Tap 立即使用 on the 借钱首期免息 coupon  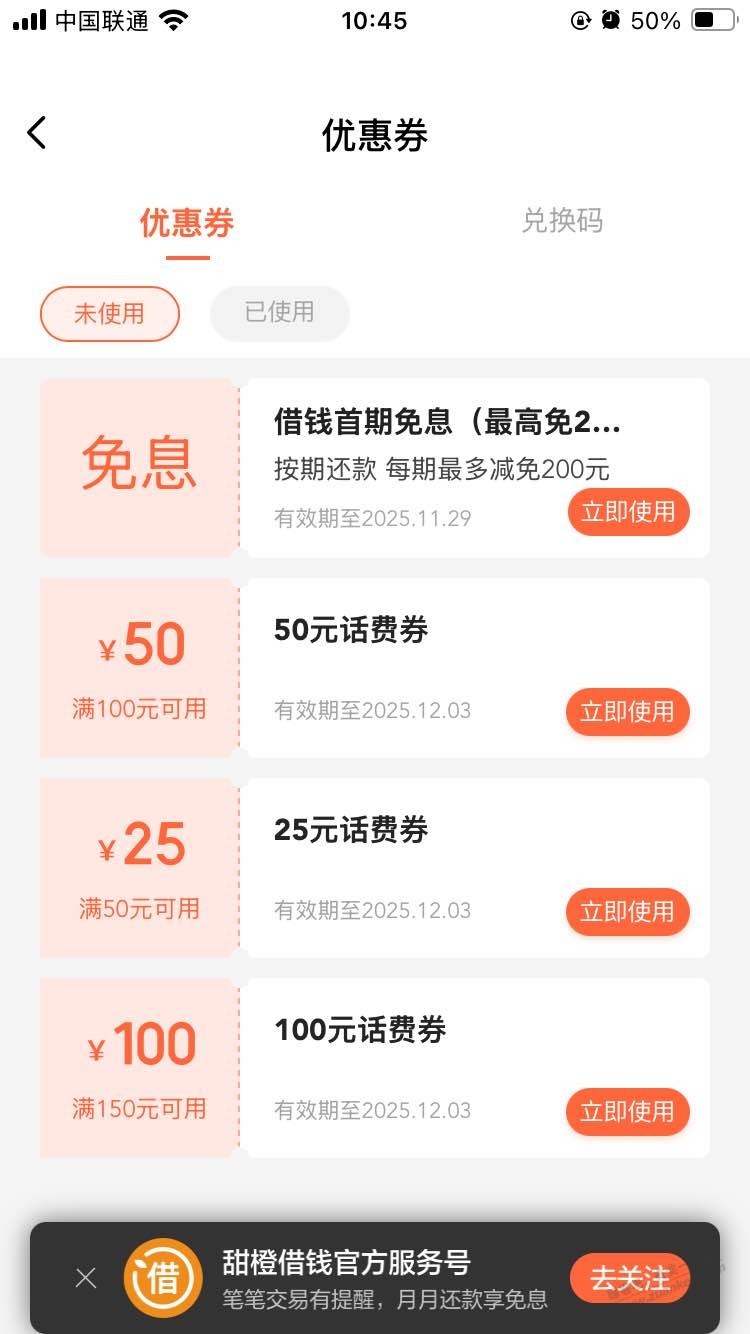(628, 512)
